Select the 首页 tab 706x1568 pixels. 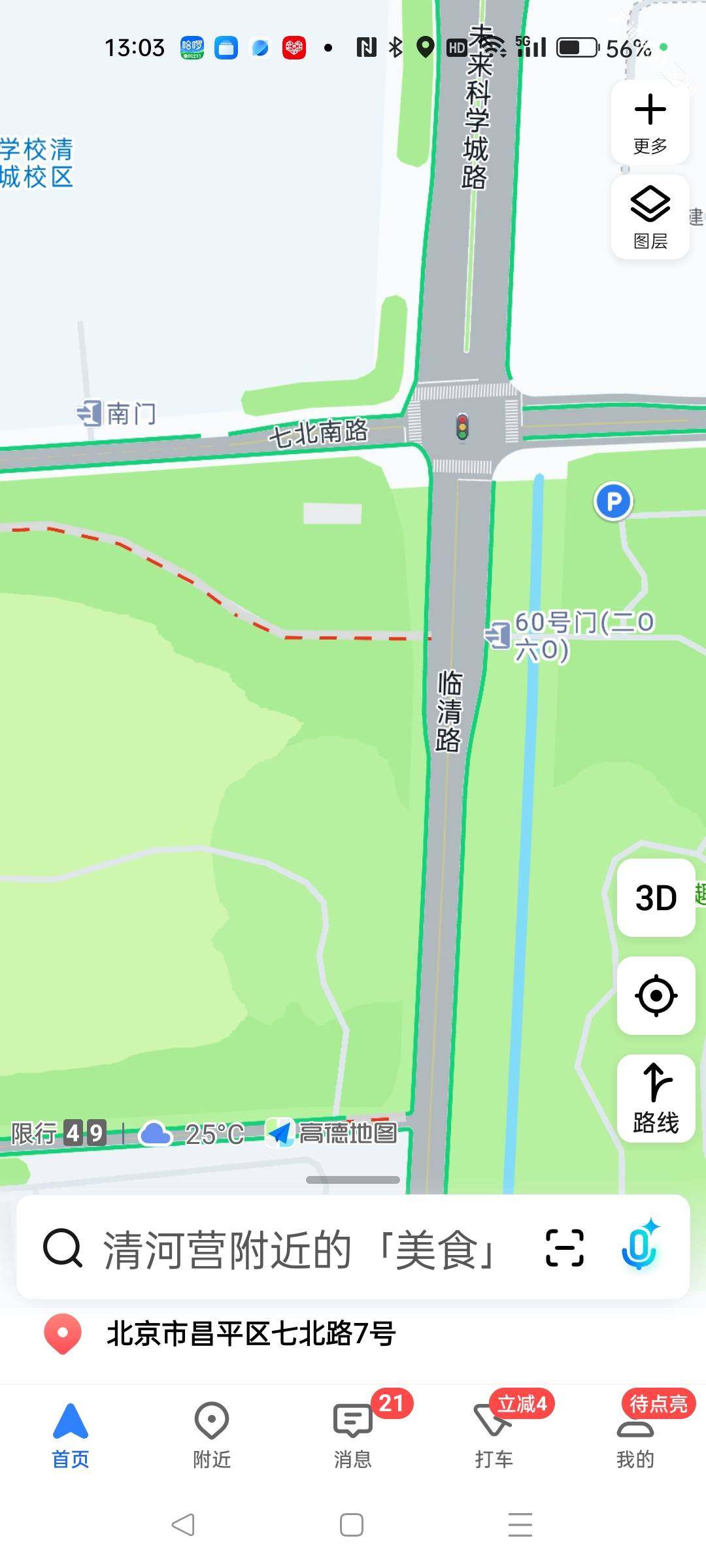71,1435
